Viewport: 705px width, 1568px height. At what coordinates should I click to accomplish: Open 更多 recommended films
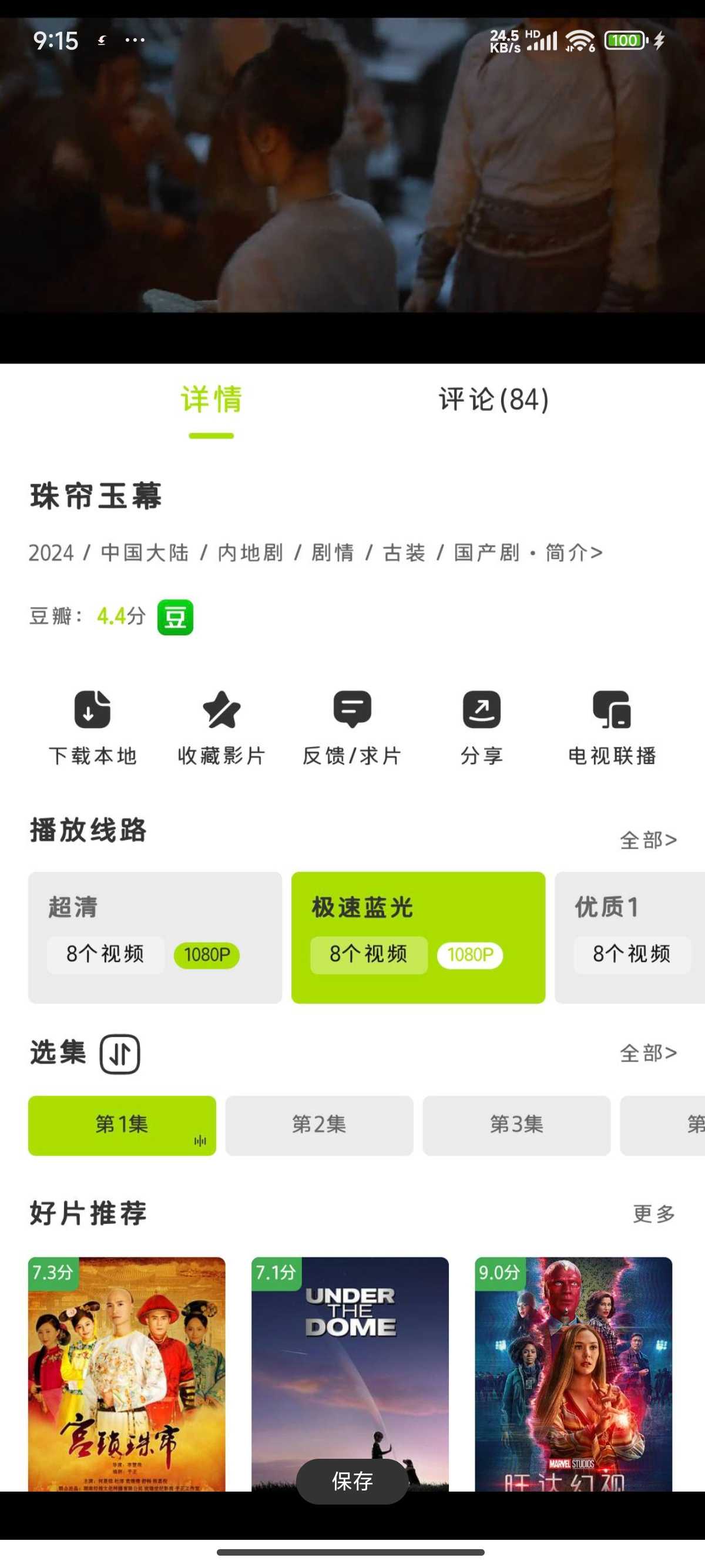pyautogui.click(x=653, y=1214)
